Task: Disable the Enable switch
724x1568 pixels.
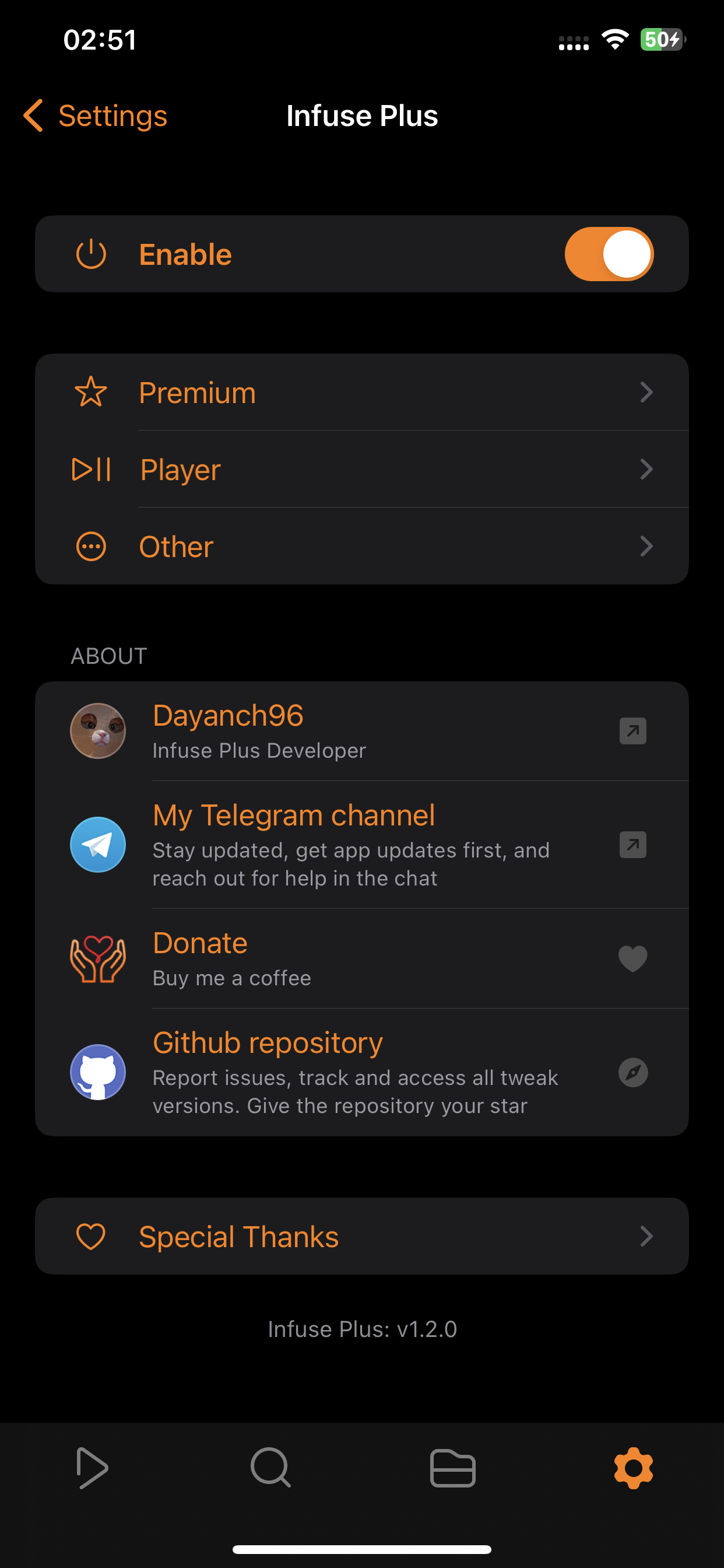Action: pyautogui.click(x=609, y=254)
